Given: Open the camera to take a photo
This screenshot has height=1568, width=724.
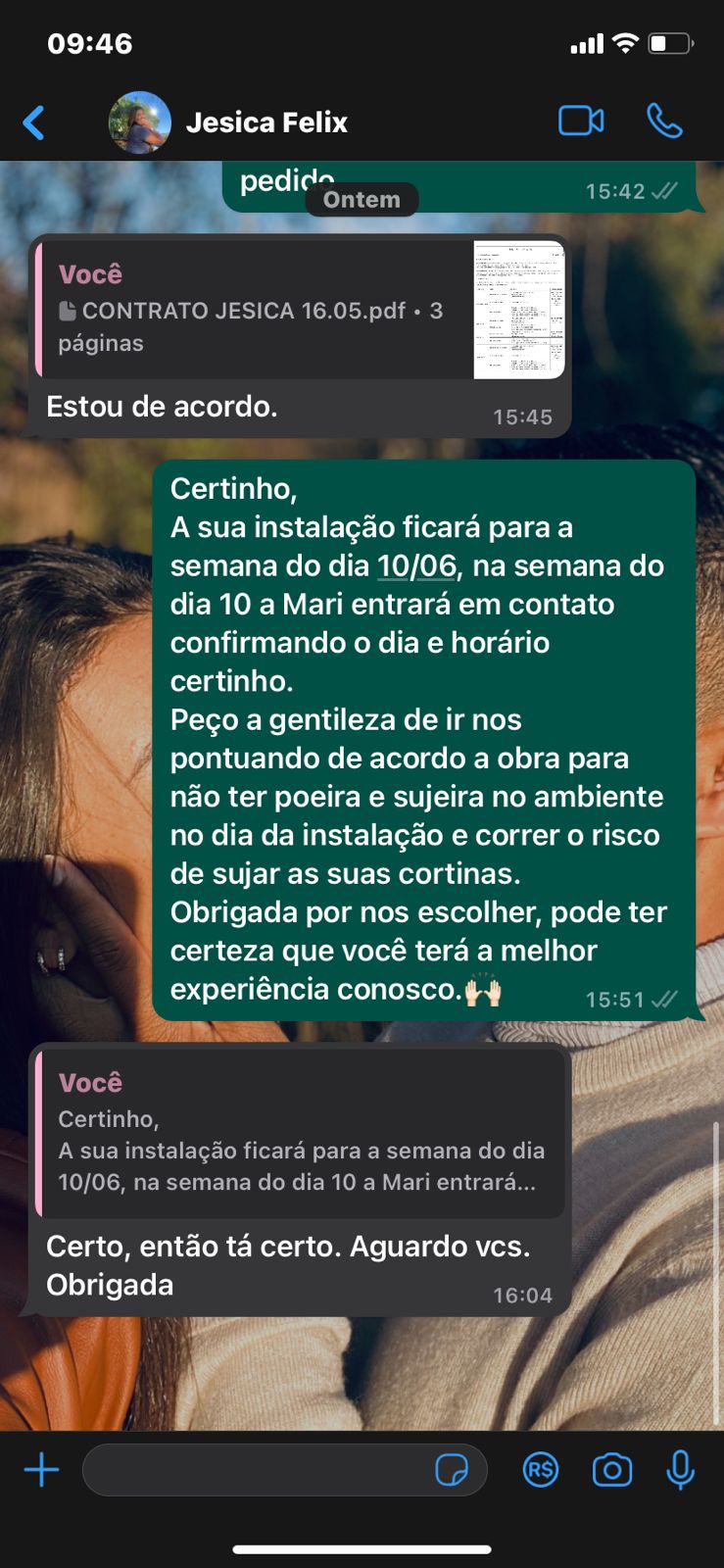Looking at the screenshot, I should tap(612, 1470).
